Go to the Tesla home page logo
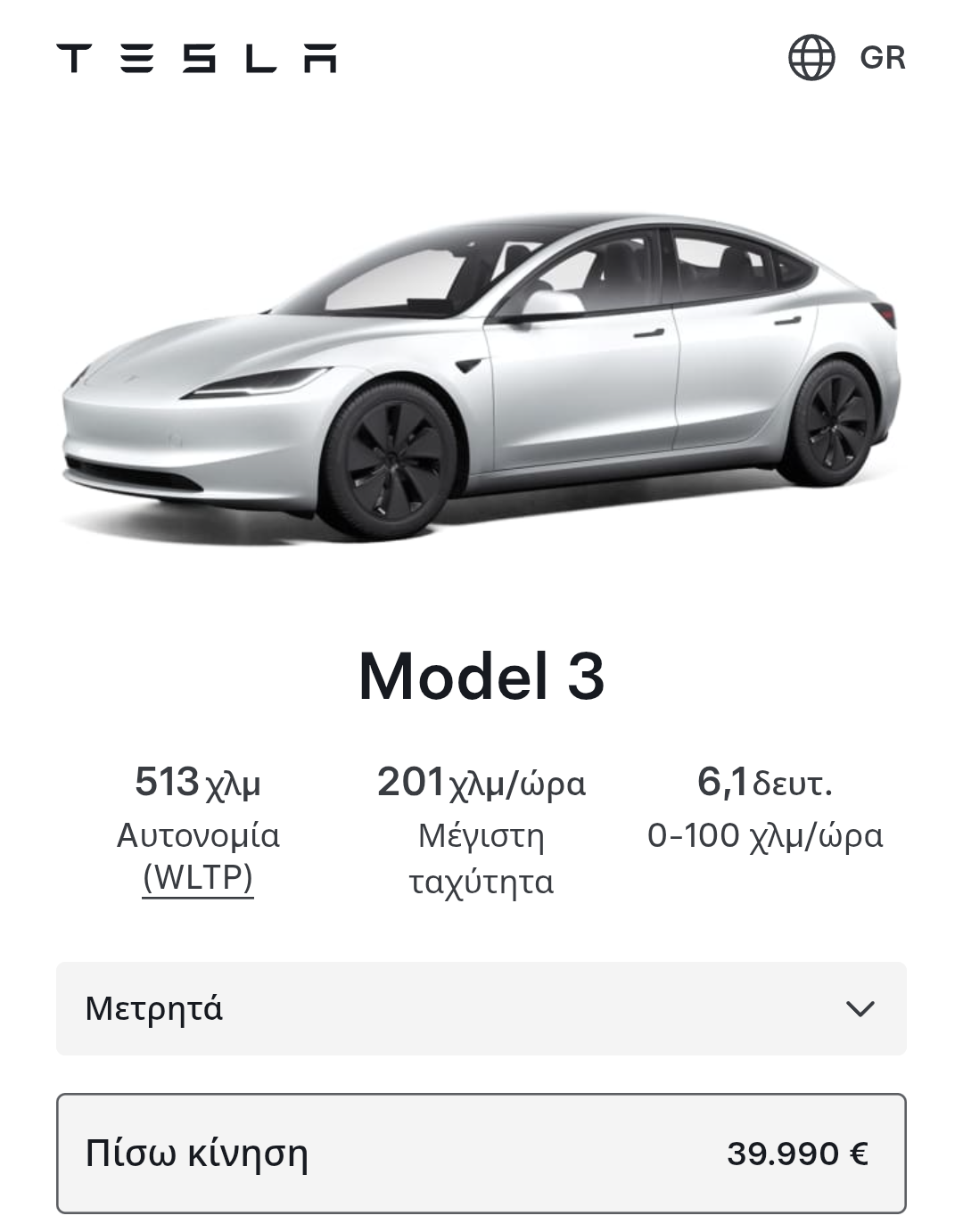Viewport: 963px width, 1232px height. click(x=196, y=58)
